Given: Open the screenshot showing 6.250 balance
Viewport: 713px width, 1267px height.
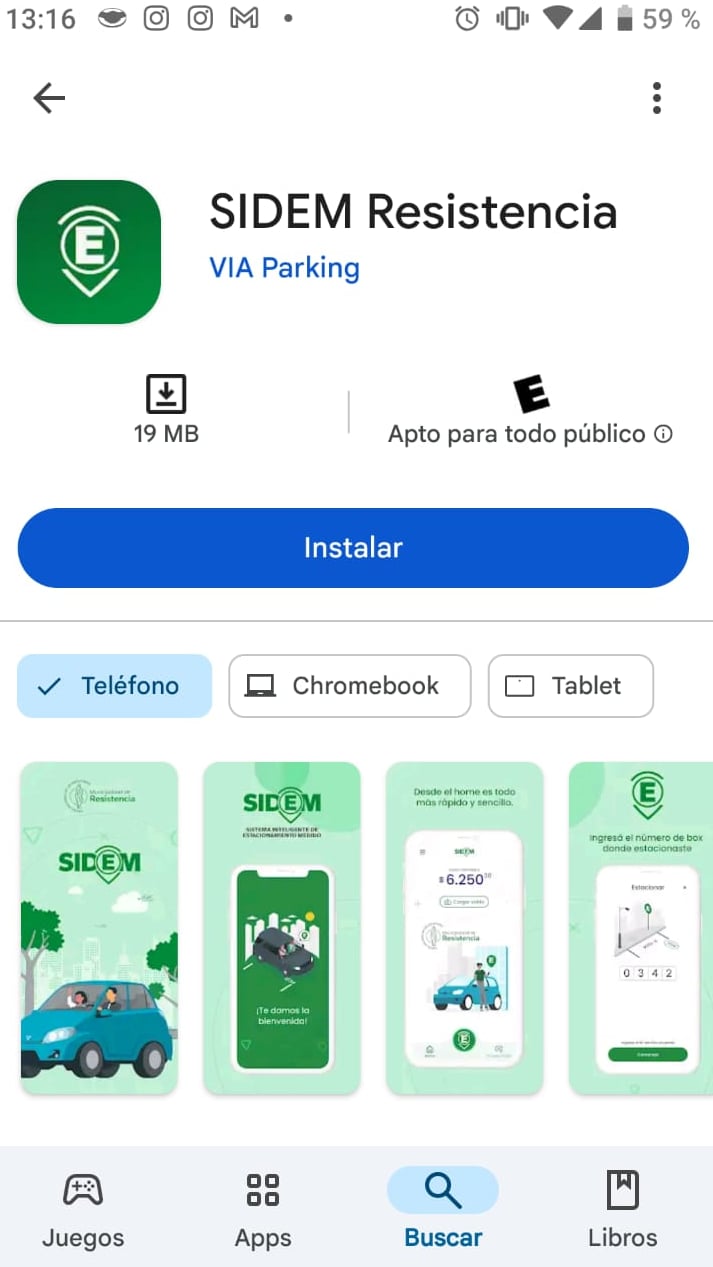Looking at the screenshot, I should pyautogui.click(x=465, y=928).
